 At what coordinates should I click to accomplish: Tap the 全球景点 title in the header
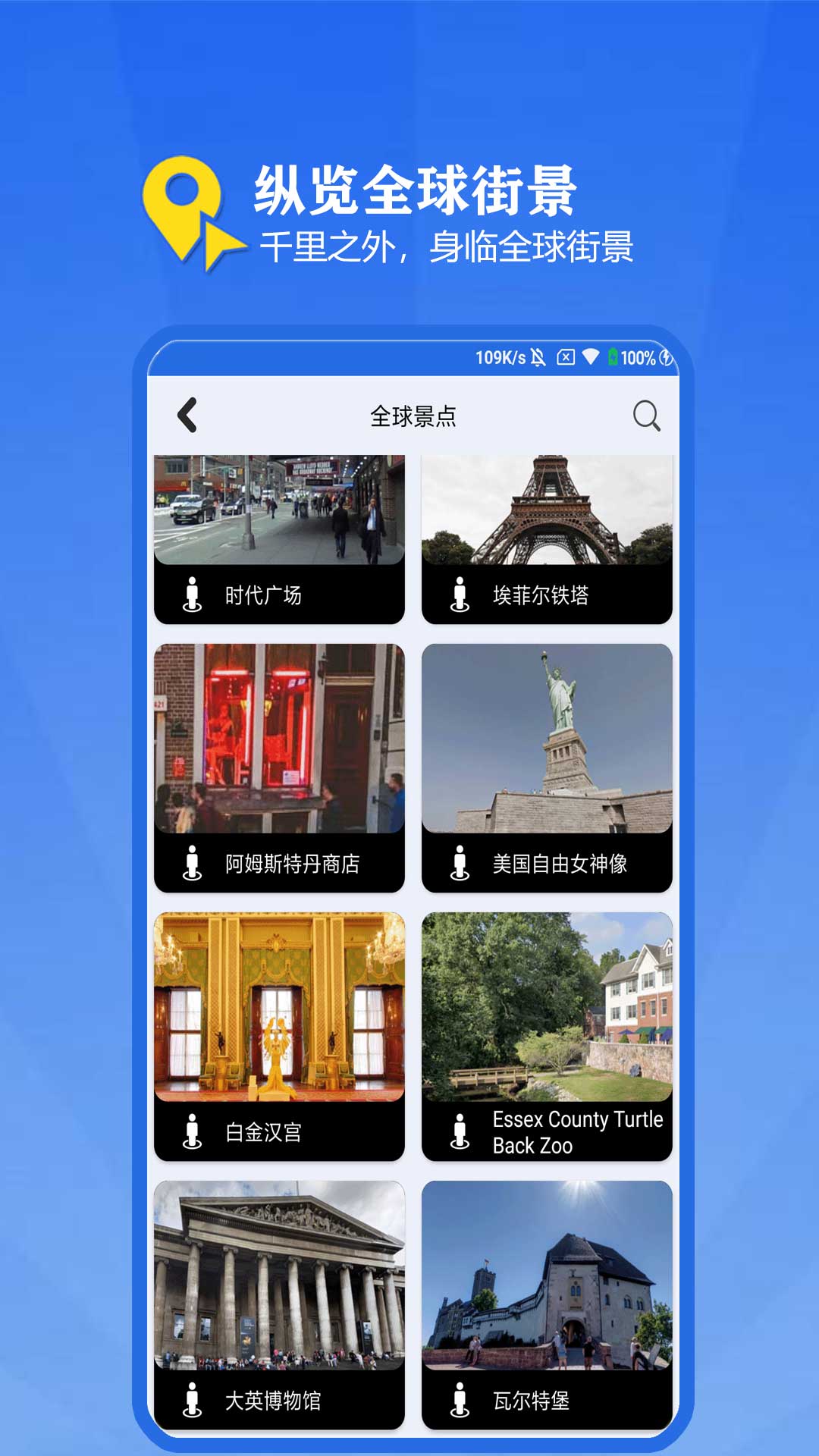[x=414, y=416]
